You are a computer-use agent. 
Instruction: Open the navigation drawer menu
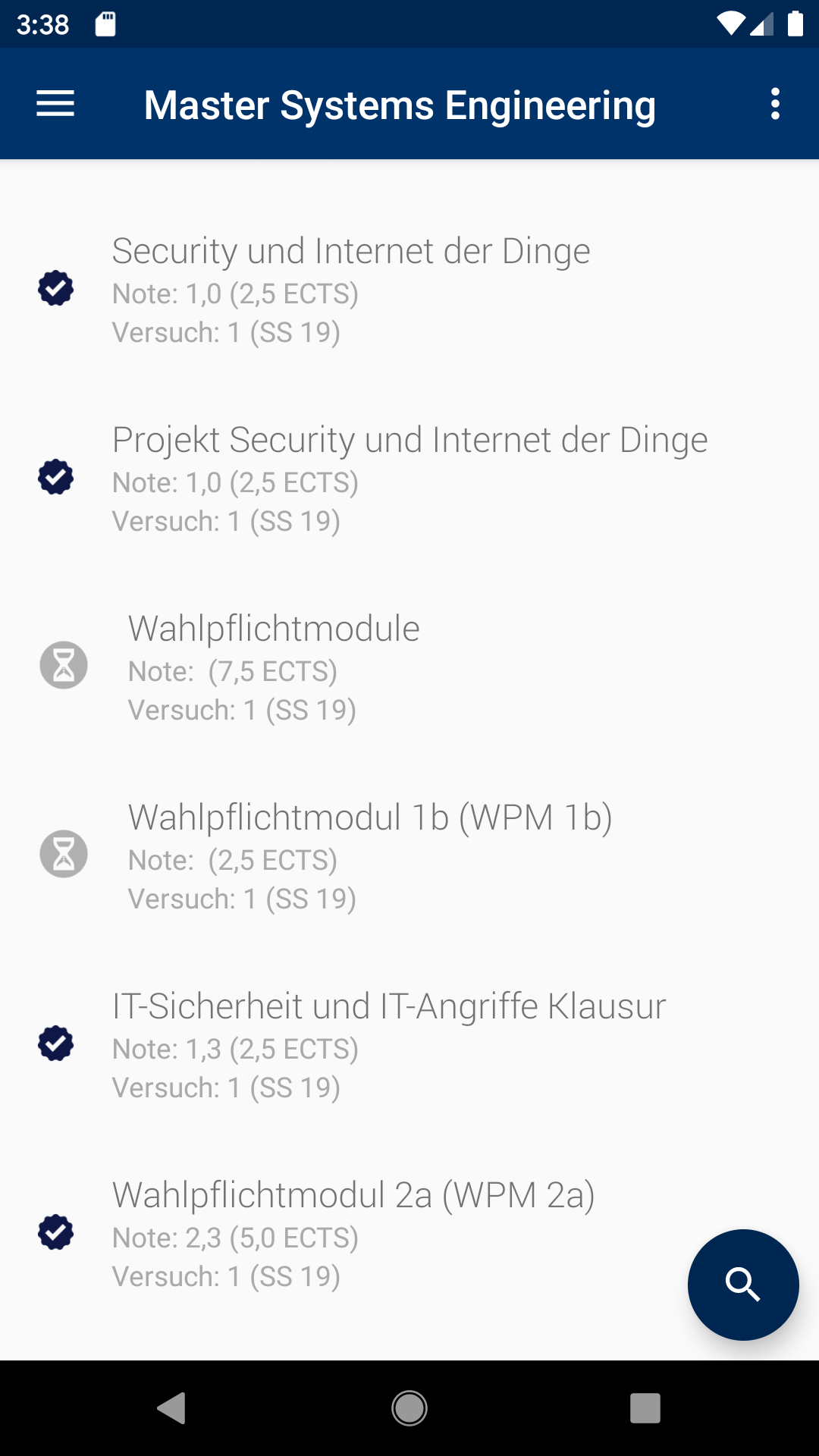[55, 104]
